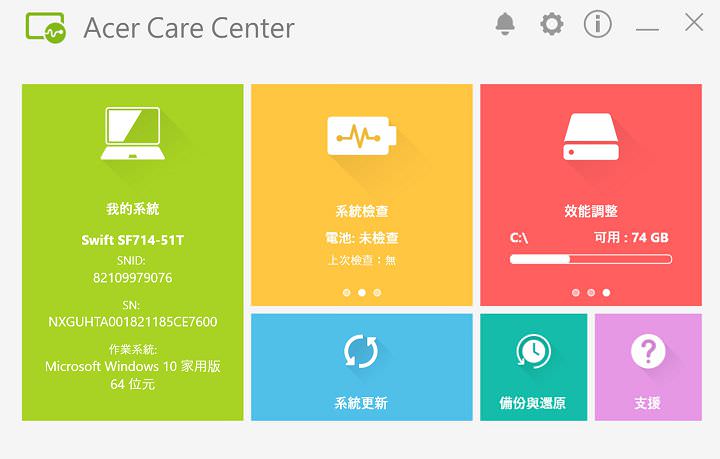Select the third page dot in 系統檢查

pyautogui.click(x=377, y=293)
